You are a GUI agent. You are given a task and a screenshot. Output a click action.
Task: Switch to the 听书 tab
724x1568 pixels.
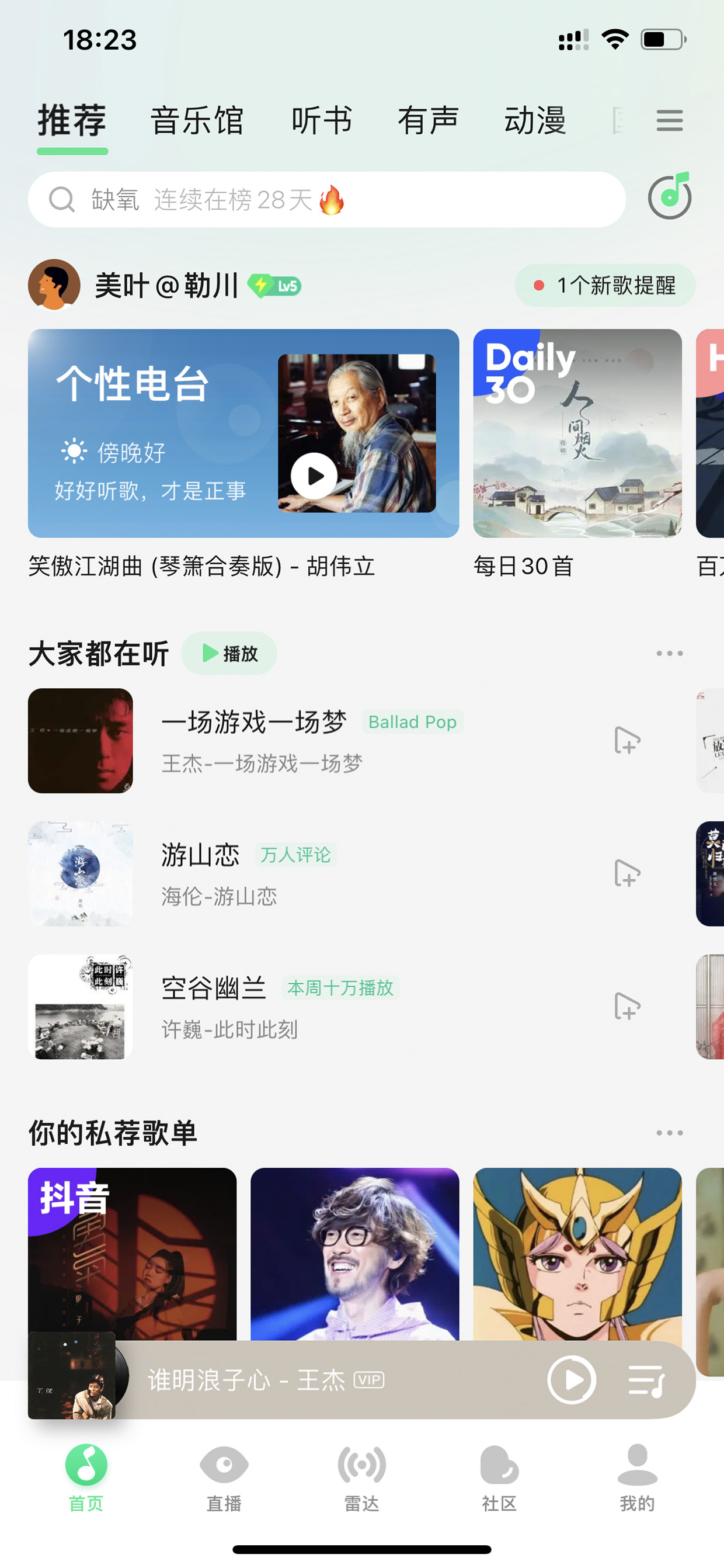(322, 120)
